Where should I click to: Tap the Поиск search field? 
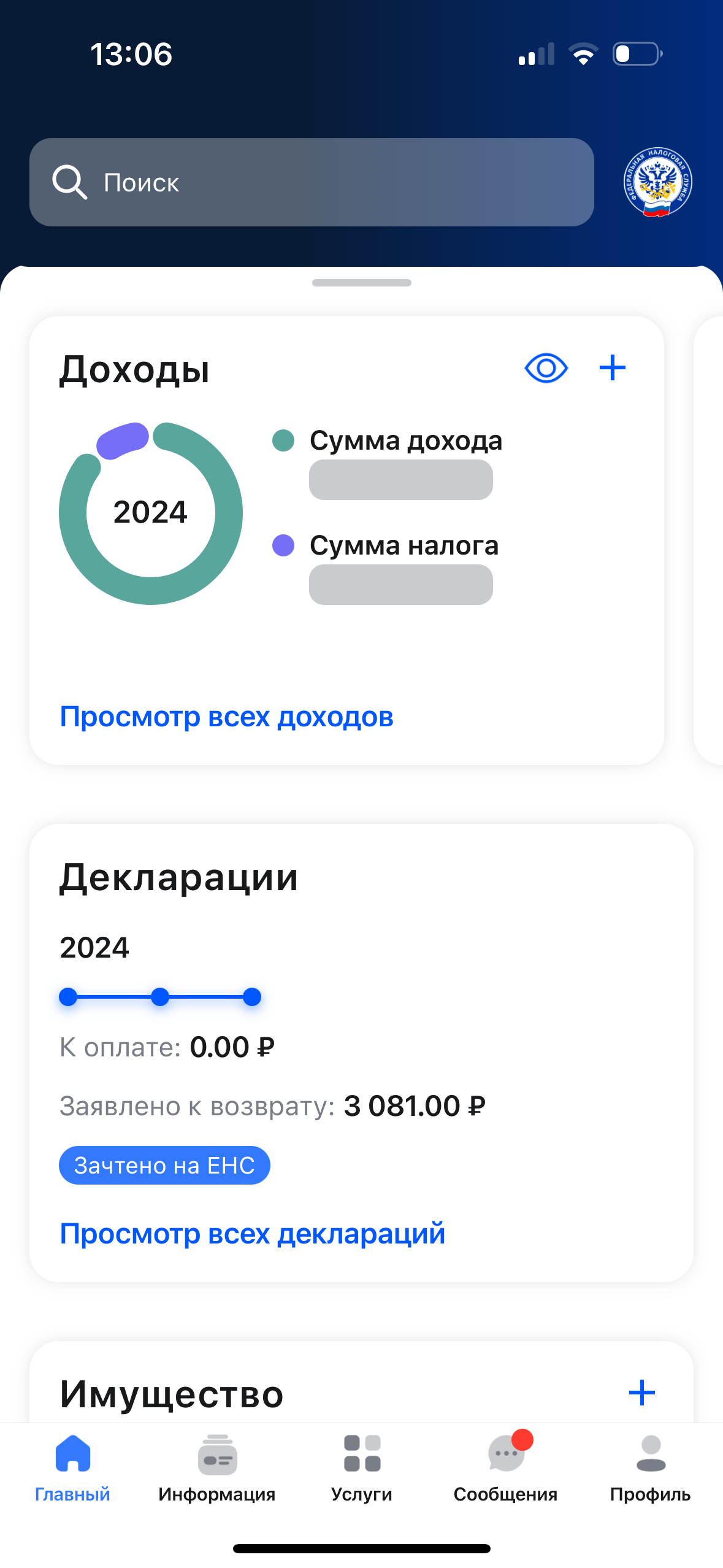tap(313, 182)
